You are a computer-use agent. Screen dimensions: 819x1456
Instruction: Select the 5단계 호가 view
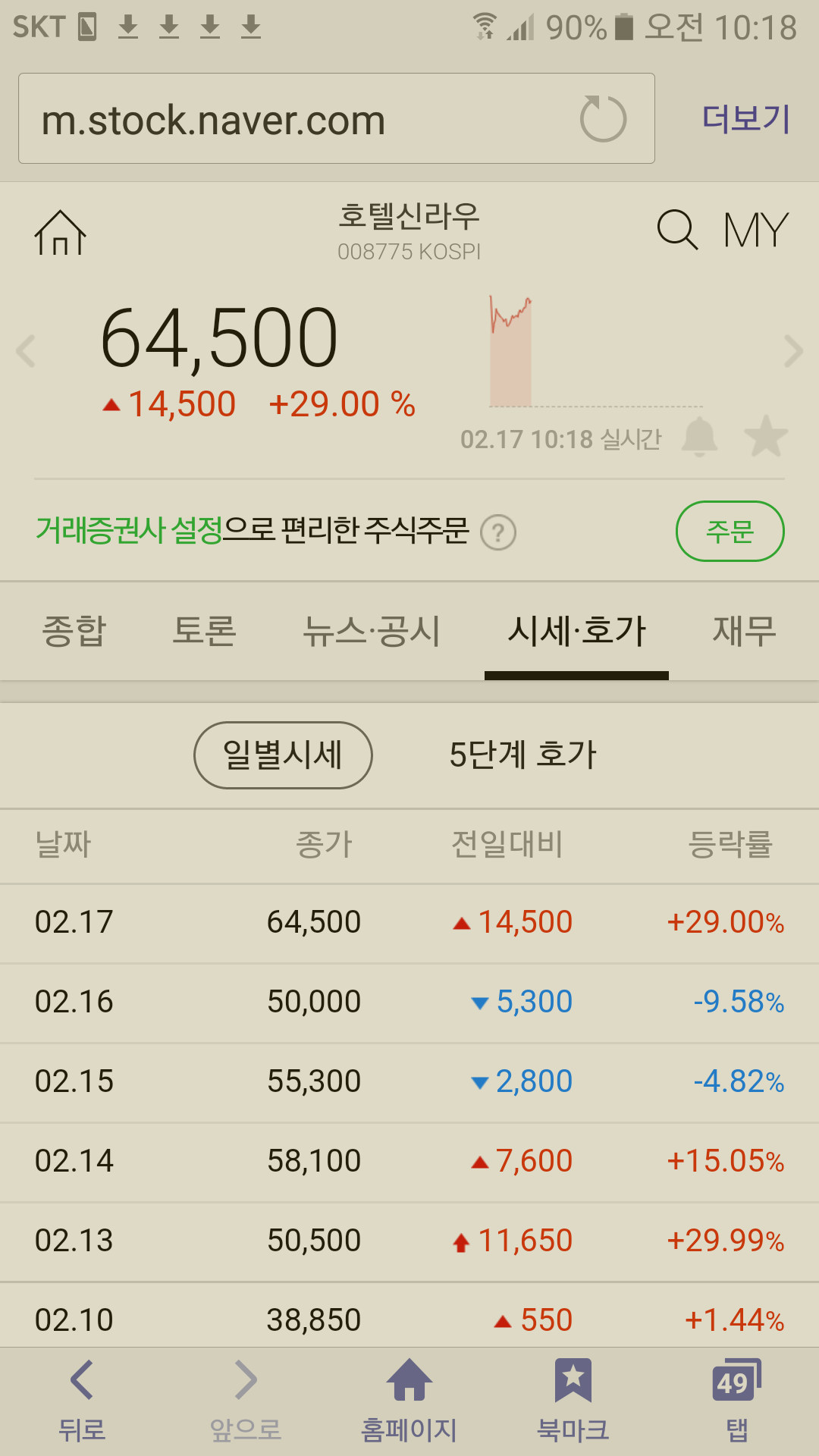(522, 755)
